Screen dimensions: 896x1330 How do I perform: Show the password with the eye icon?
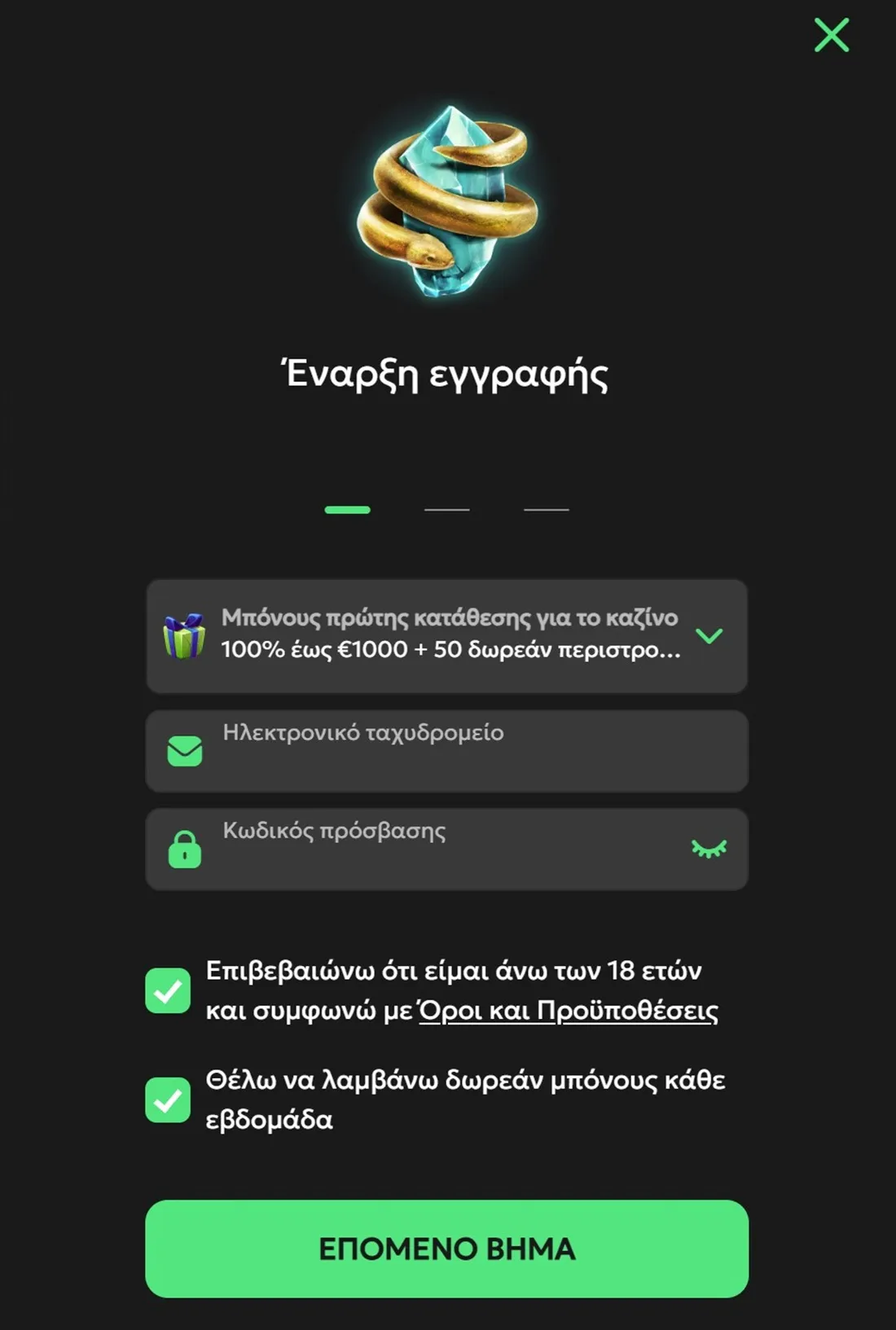pyautogui.click(x=709, y=849)
